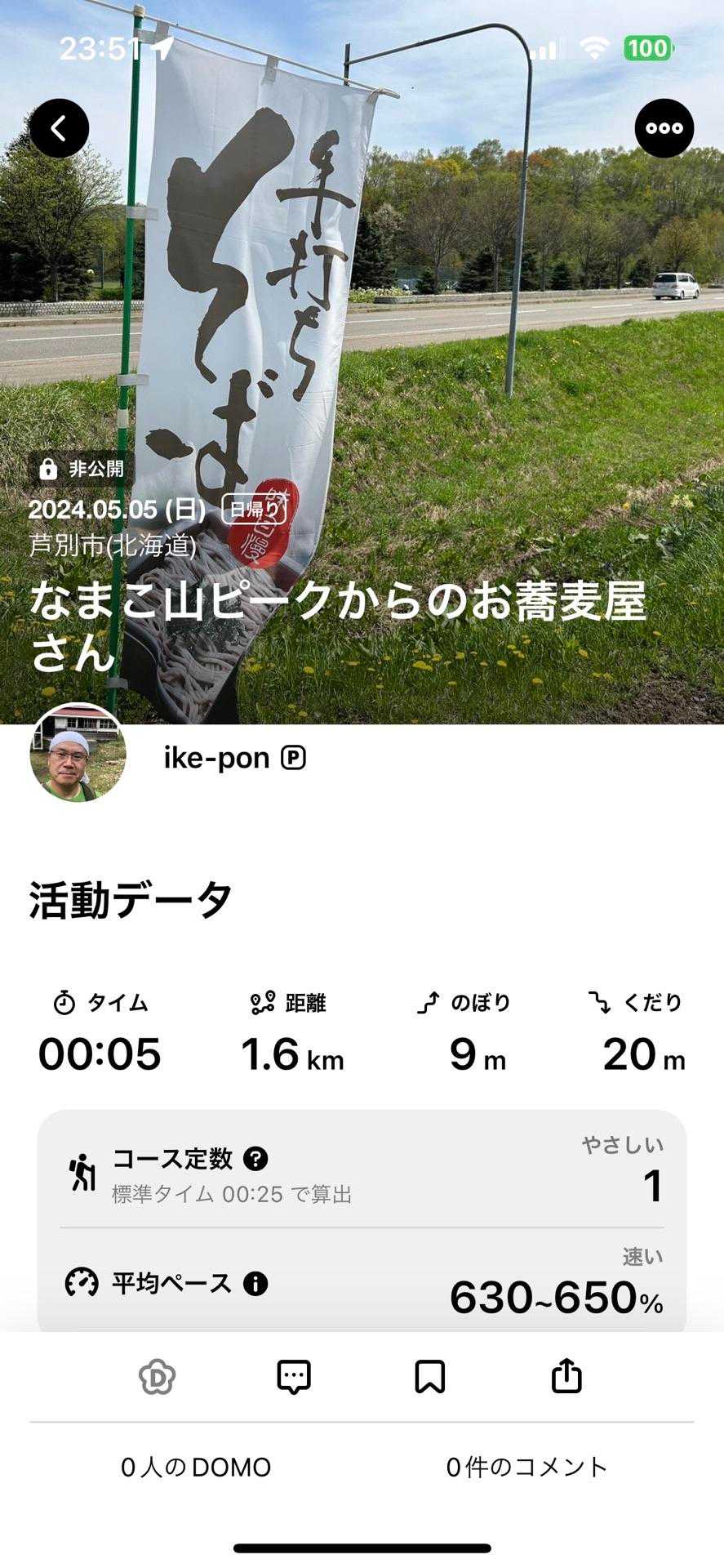Image resolution: width=724 pixels, height=1568 pixels.
Task: View the 0件のコメント list
Action: [526, 1468]
